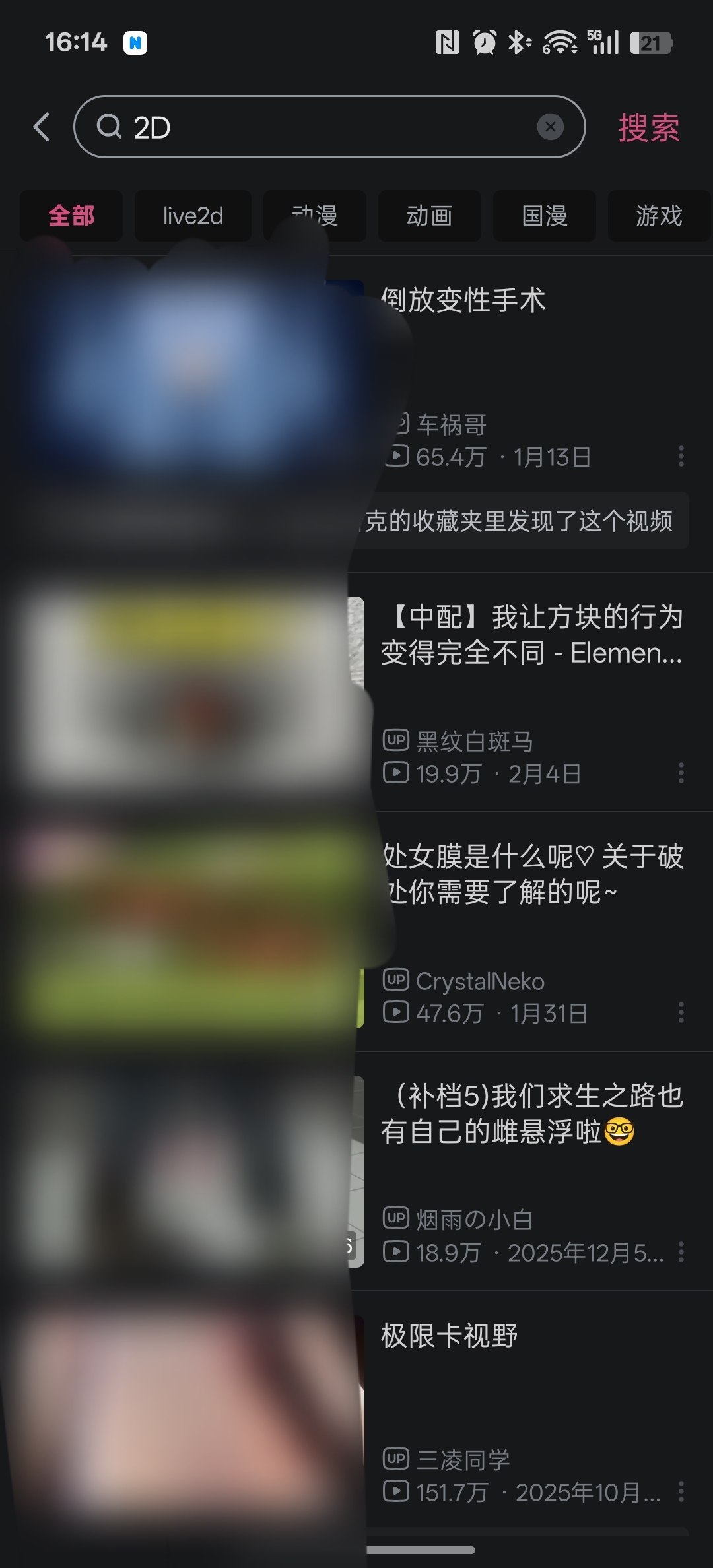Open more options for CrystalNeko's video
Screen dimensions: 713x1568
[681, 1012]
